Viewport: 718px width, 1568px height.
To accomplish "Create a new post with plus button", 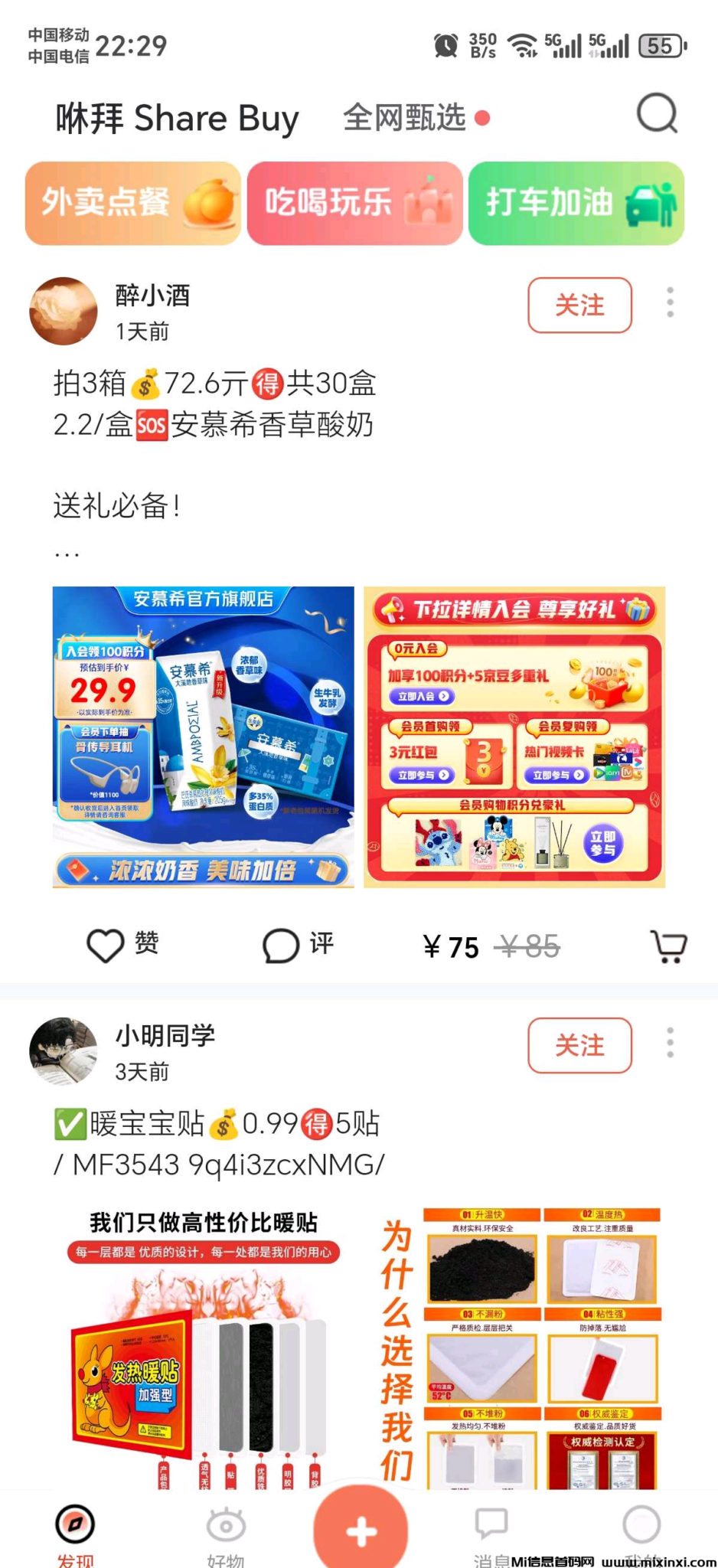I will pyautogui.click(x=361, y=1530).
